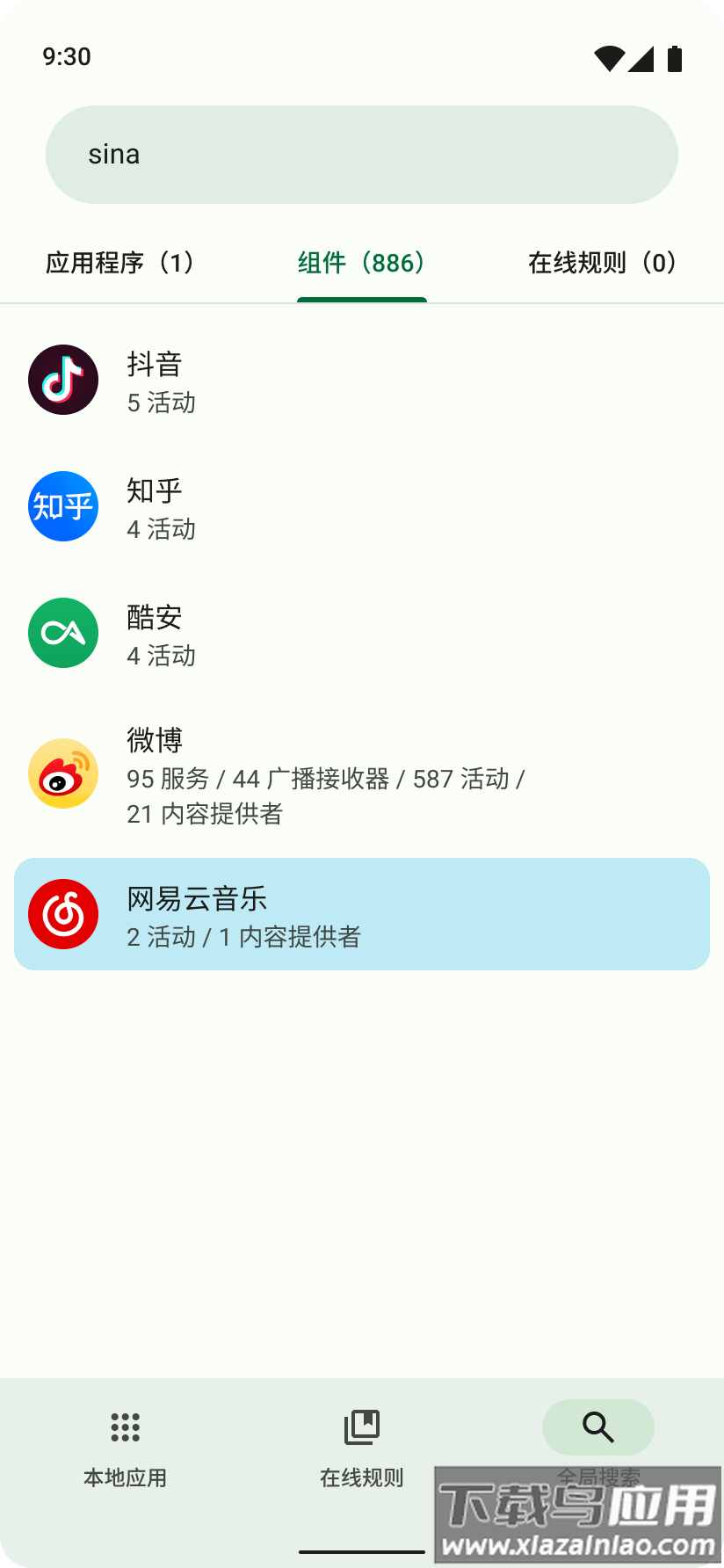Viewport: 724px width, 1568px height.
Task: Tap 在线规则 in bottom navigation
Action: point(362,1477)
